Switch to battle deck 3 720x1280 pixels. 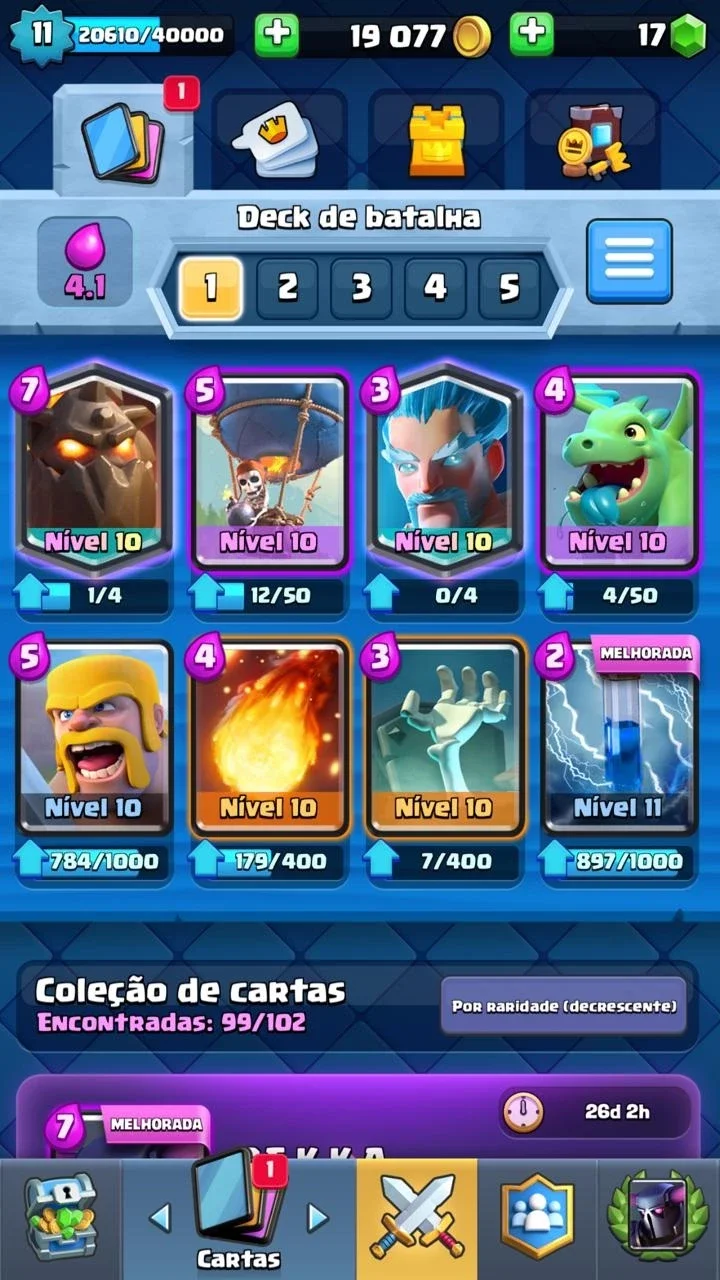click(361, 289)
